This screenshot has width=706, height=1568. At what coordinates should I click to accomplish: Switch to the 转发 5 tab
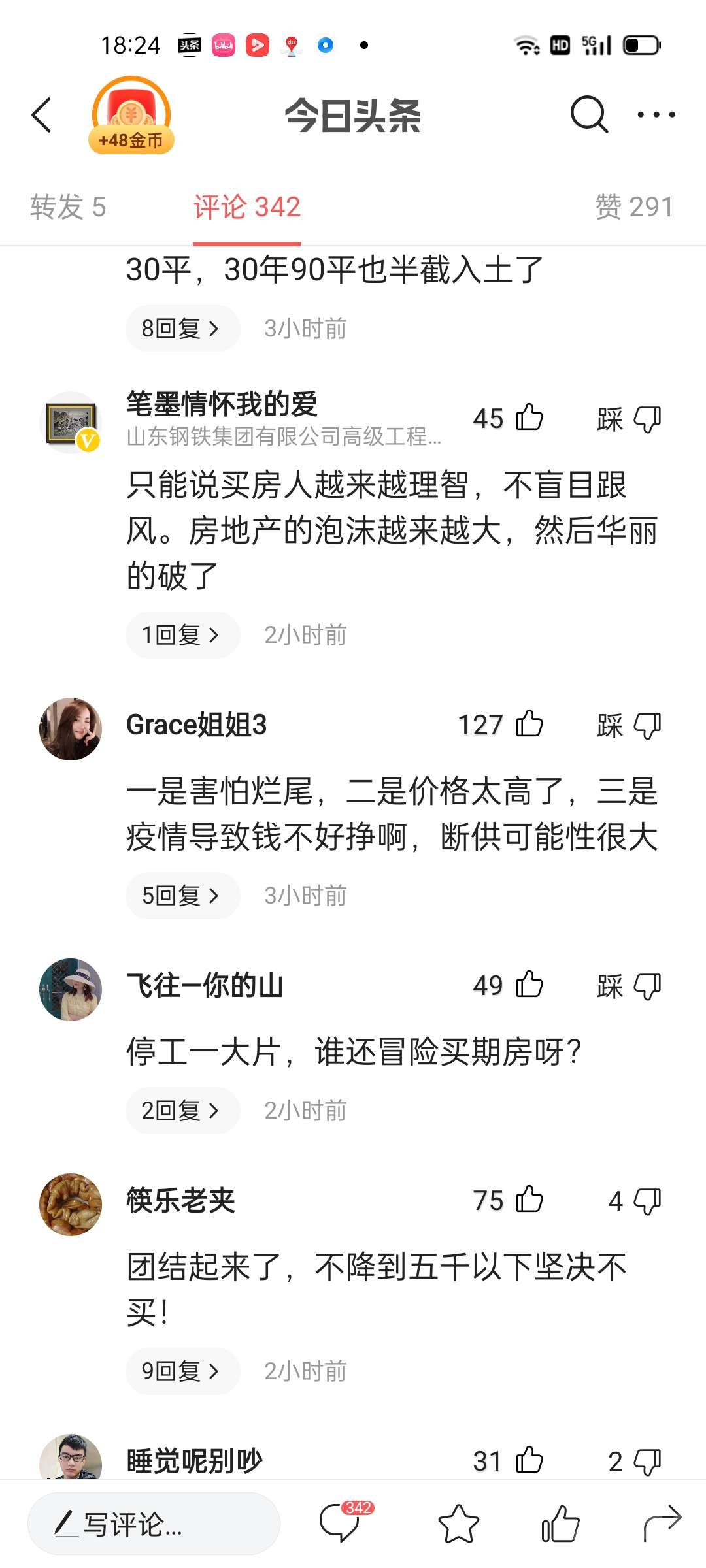68,207
